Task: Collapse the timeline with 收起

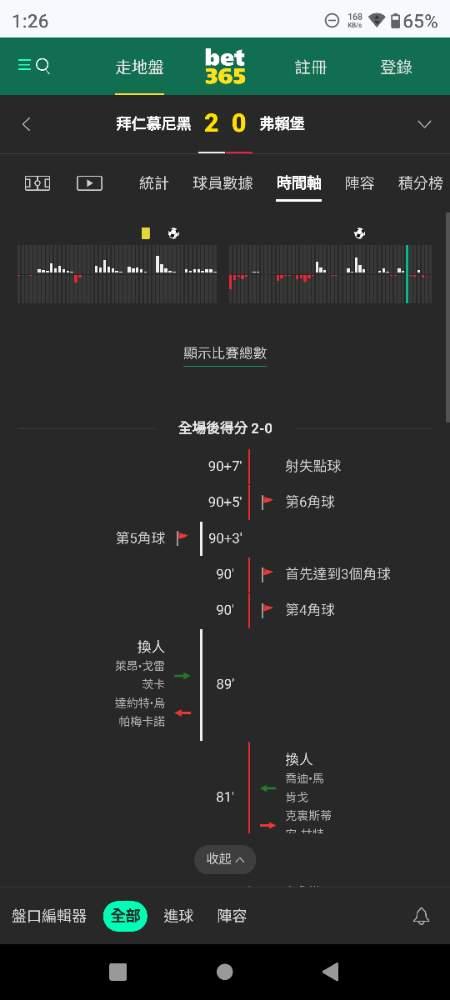Action: pos(225,859)
